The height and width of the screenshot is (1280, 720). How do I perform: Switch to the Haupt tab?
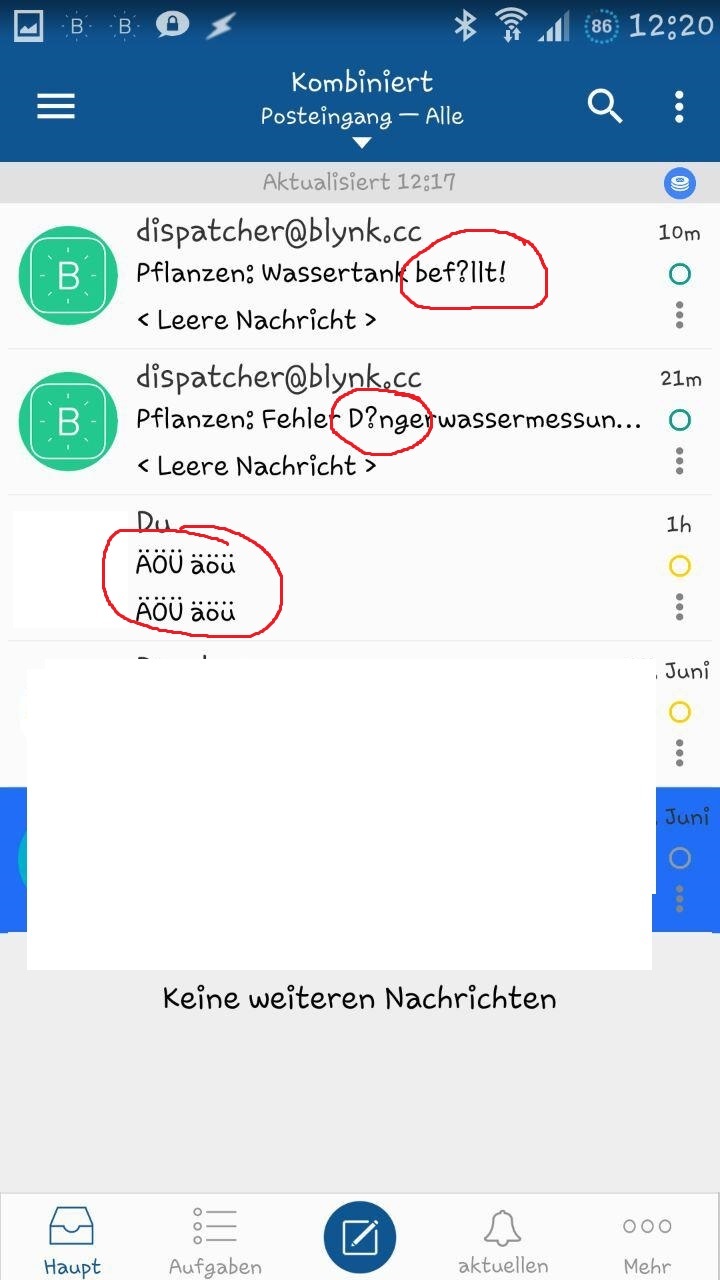[x=72, y=1240]
